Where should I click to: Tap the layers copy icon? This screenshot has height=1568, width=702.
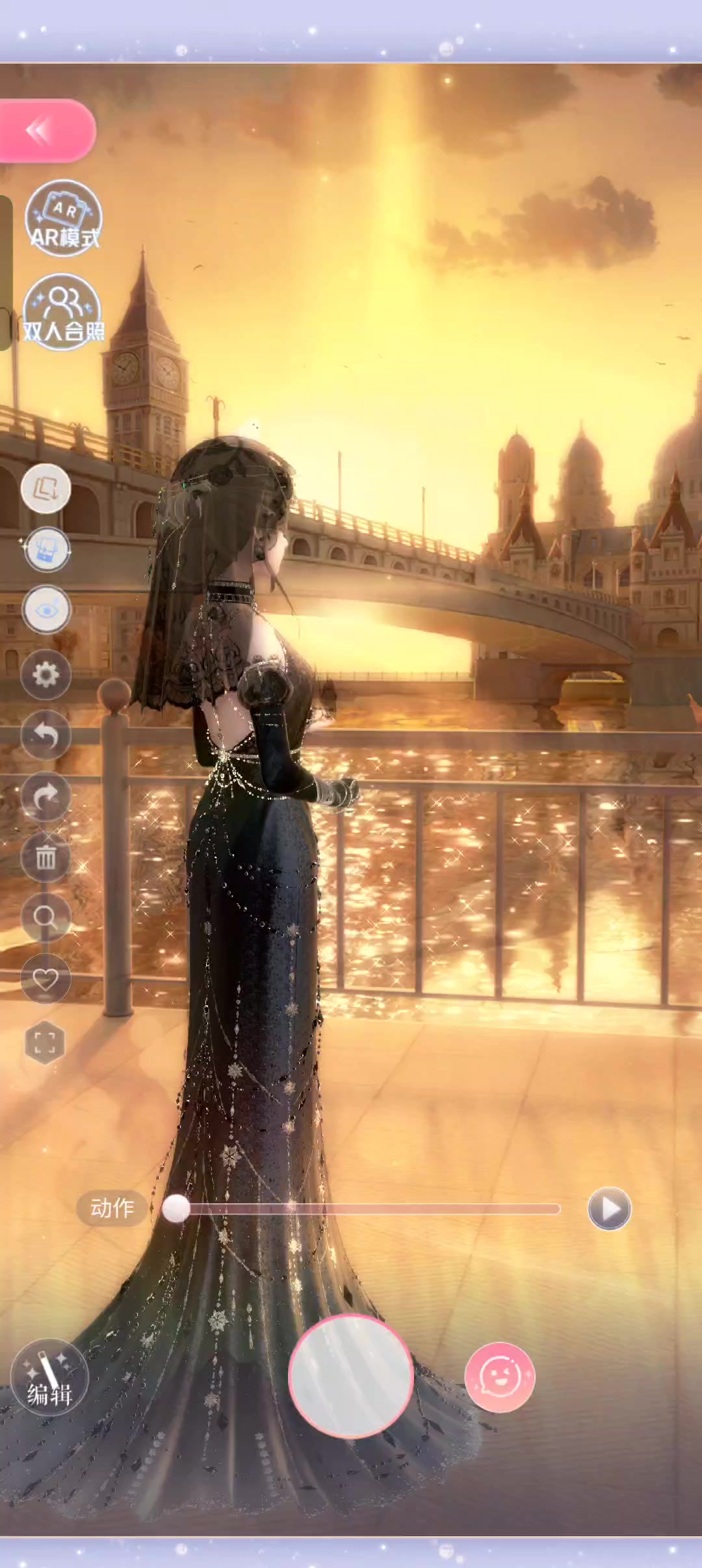[x=45, y=489]
